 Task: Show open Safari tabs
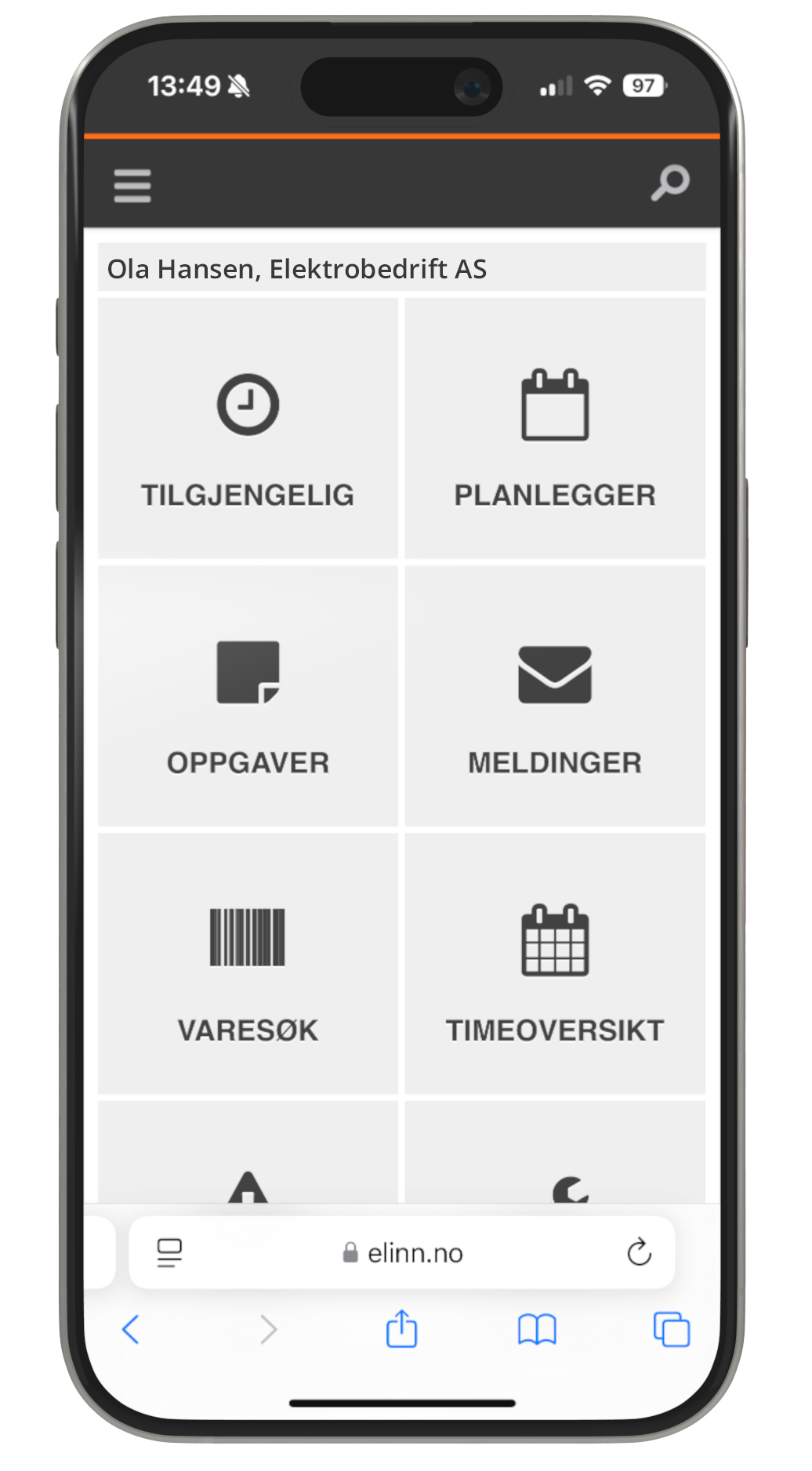[672, 1329]
